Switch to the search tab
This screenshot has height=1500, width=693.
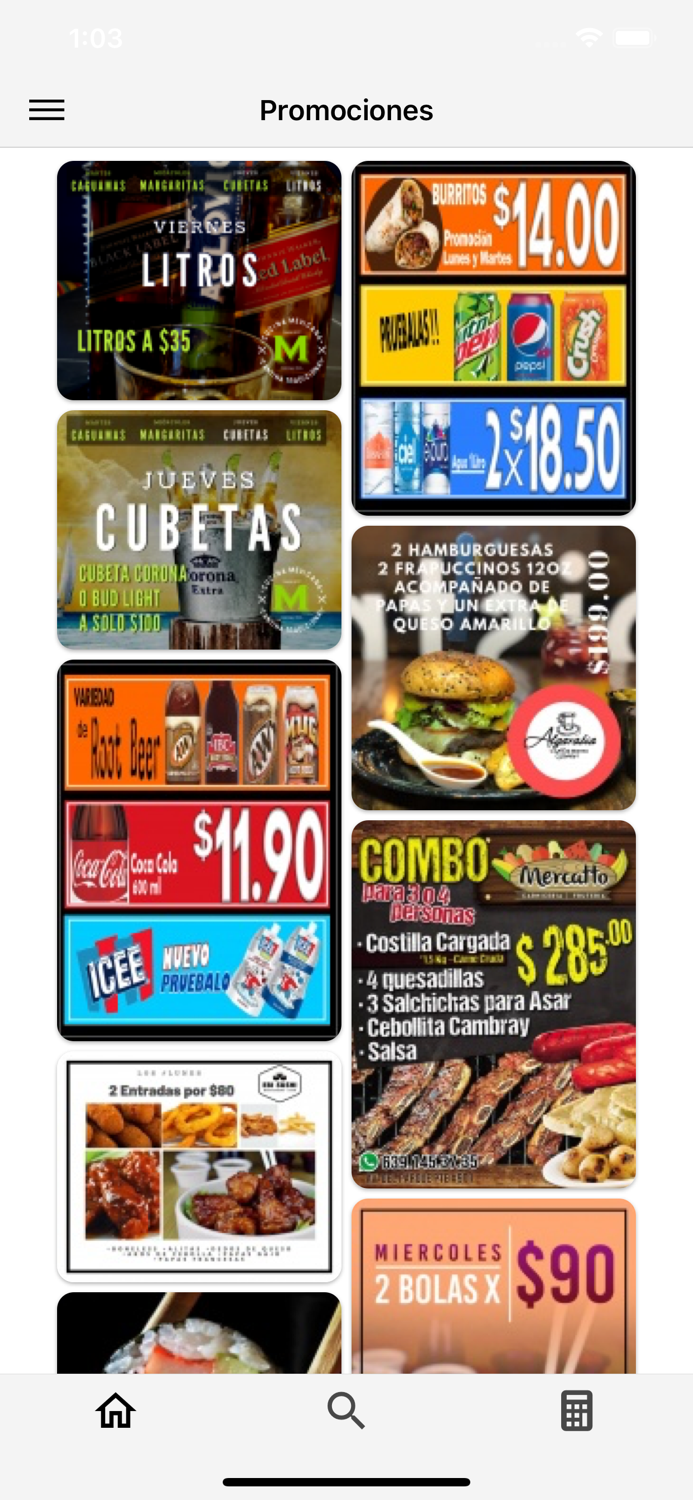346,1410
